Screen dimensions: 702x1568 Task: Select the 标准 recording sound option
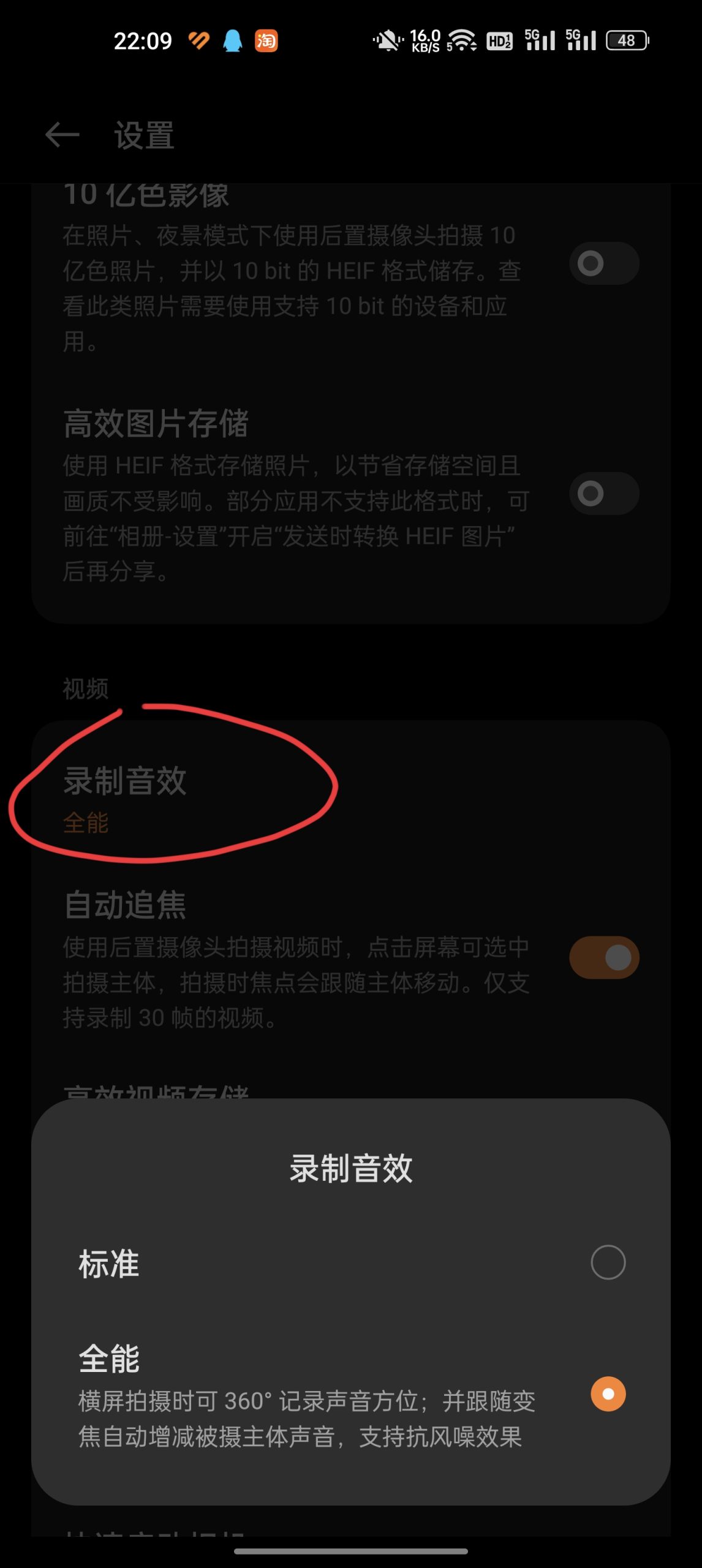click(607, 1262)
